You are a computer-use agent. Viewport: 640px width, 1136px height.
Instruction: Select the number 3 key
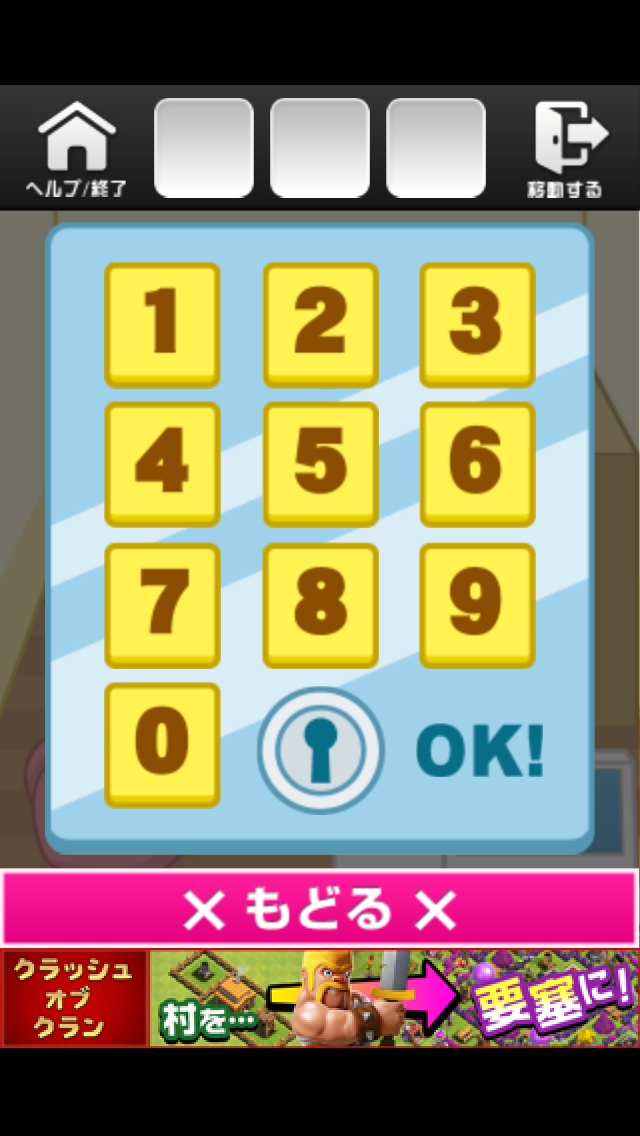point(477,324)
